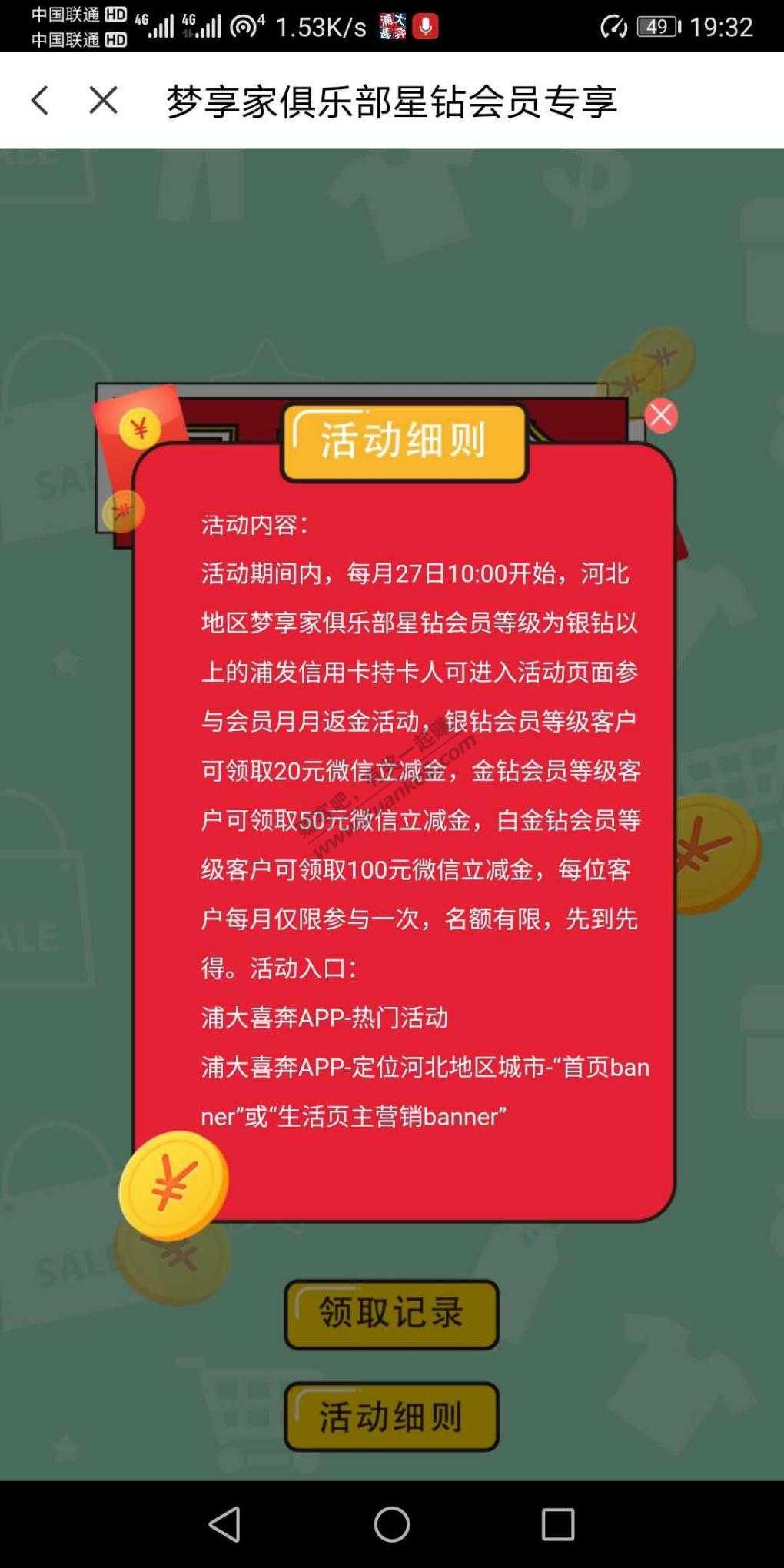
Task: Go back using the header arrow
Action: point(40,101)
